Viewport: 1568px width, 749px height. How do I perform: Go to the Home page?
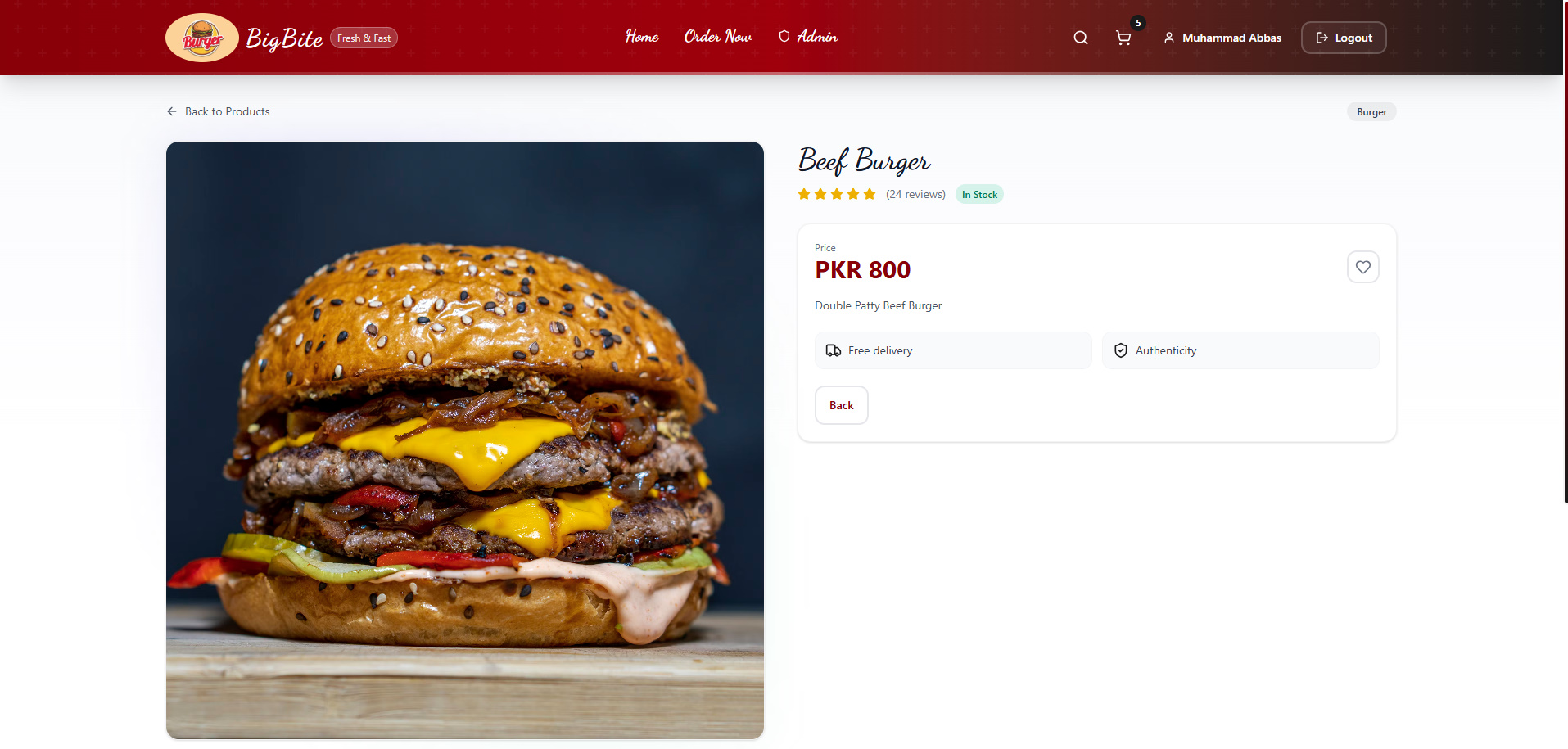point(642,37)
